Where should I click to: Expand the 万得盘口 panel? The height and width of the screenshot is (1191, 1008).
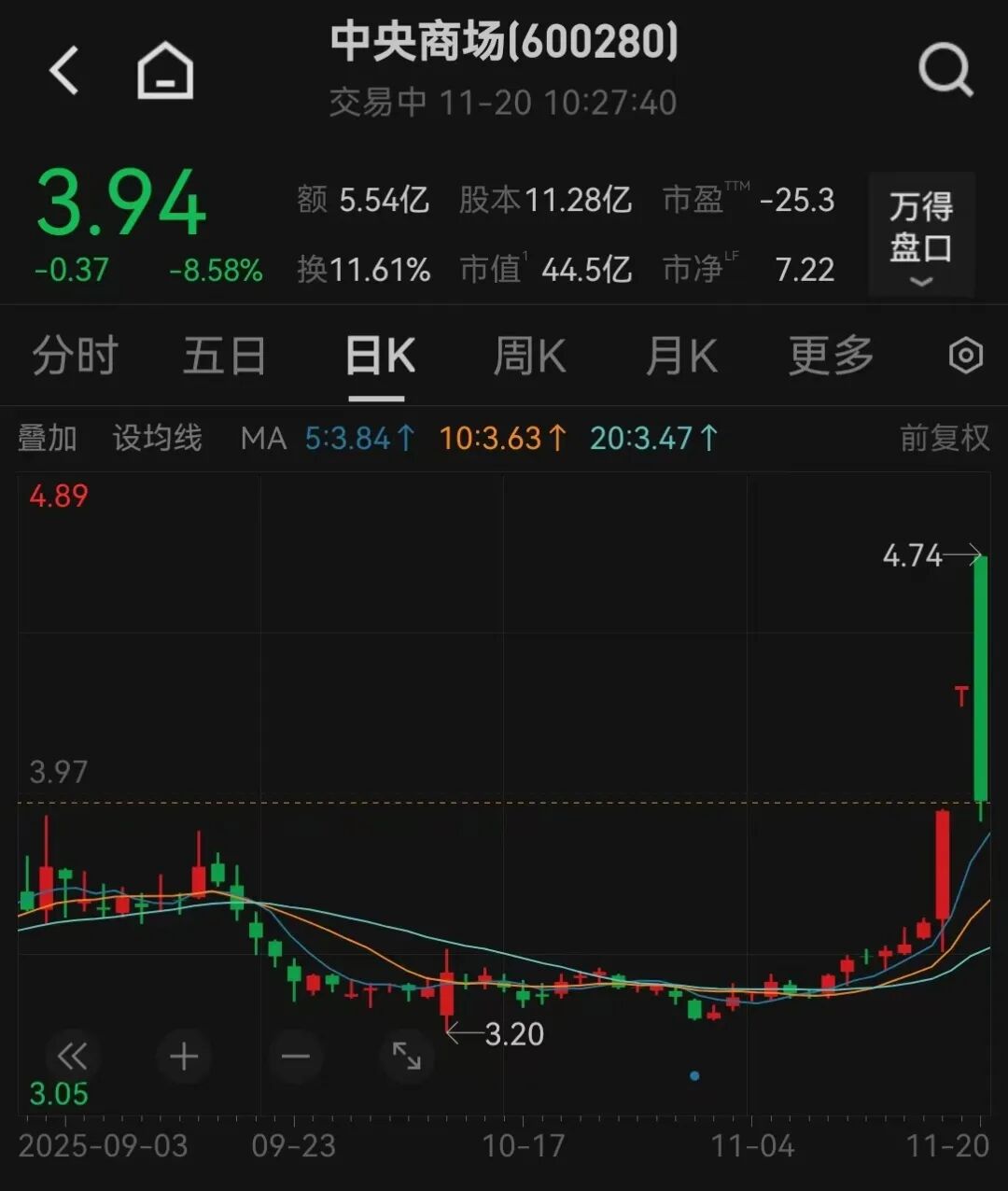[920, 235]
